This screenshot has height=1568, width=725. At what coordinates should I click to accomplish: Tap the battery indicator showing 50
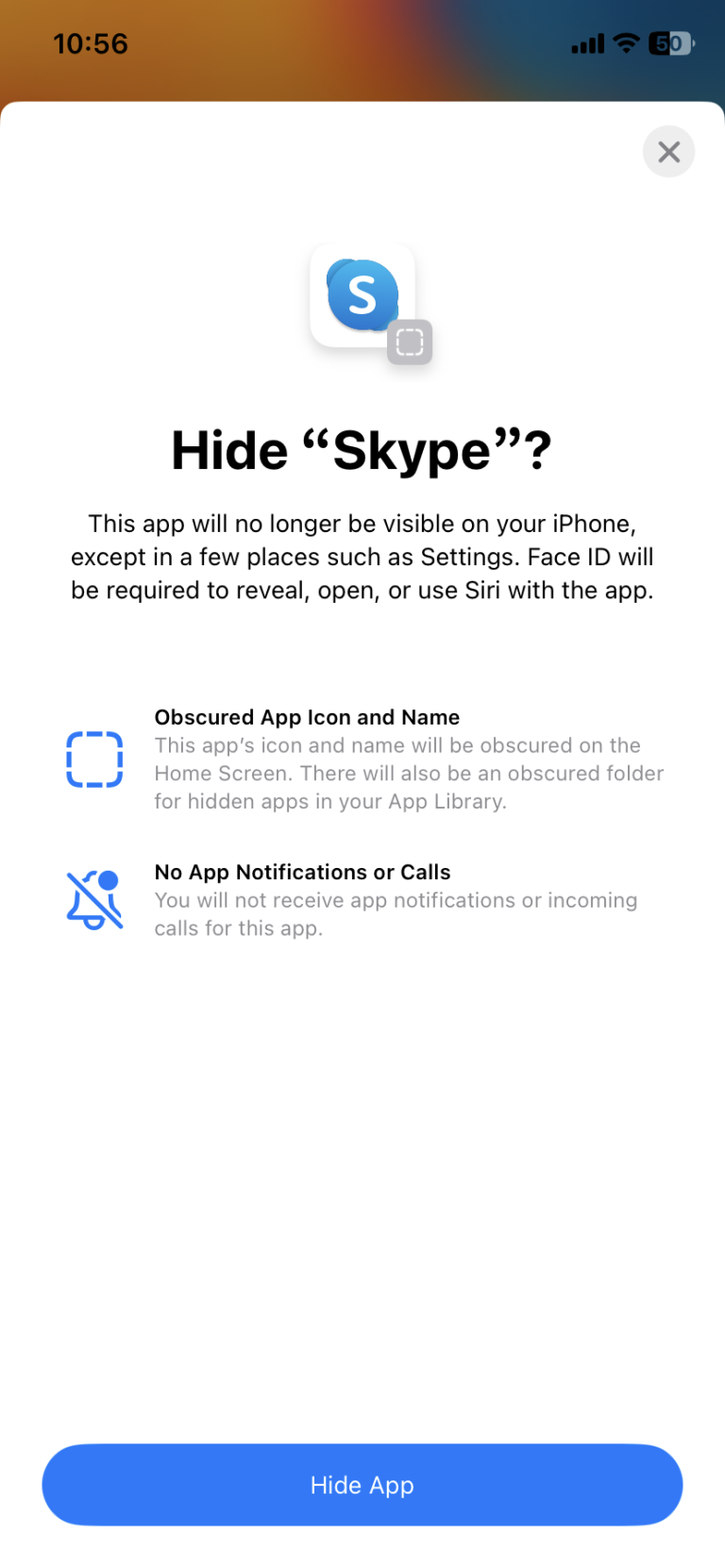click(x=666, y=43)
